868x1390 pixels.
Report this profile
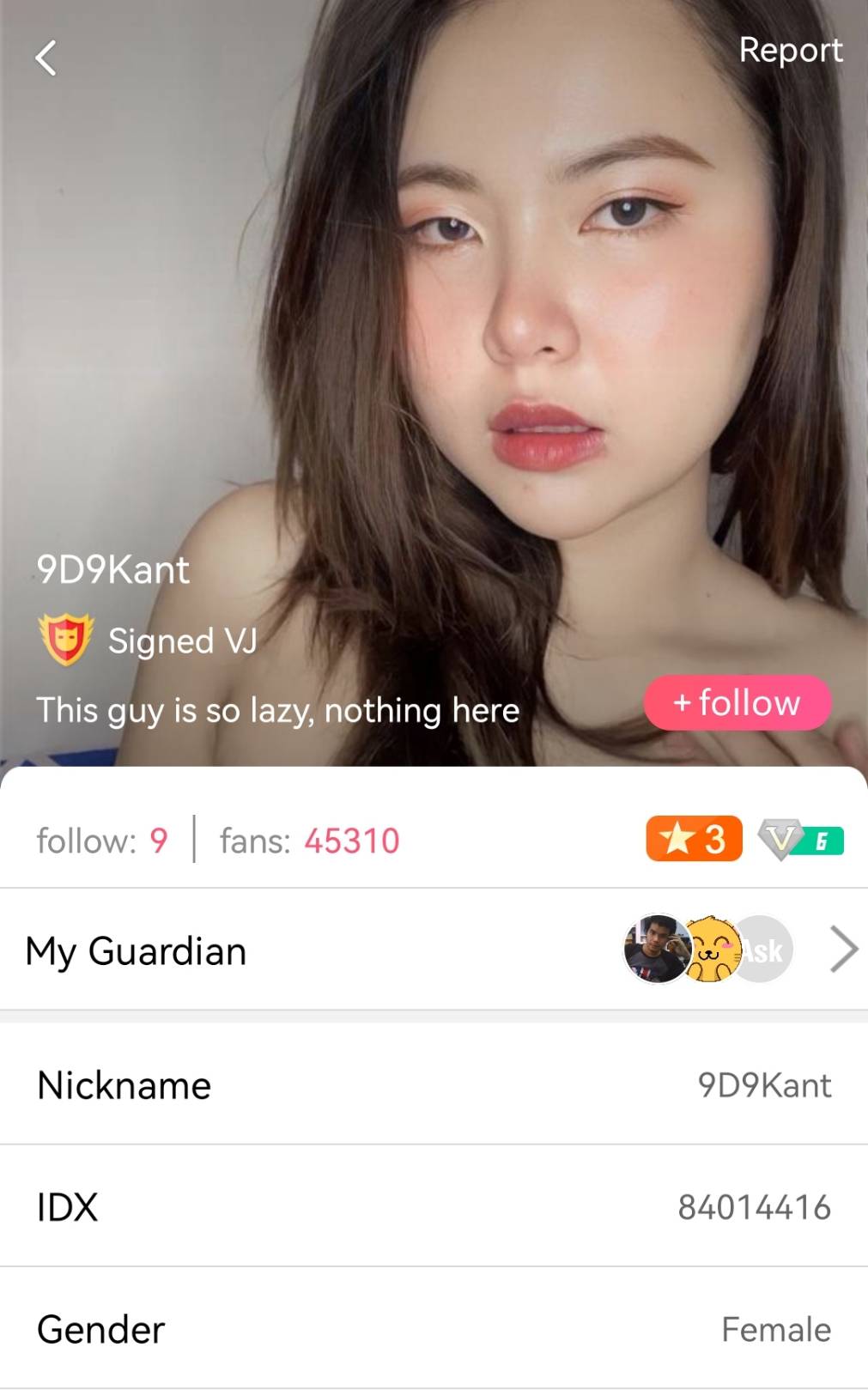click(790, 50)
